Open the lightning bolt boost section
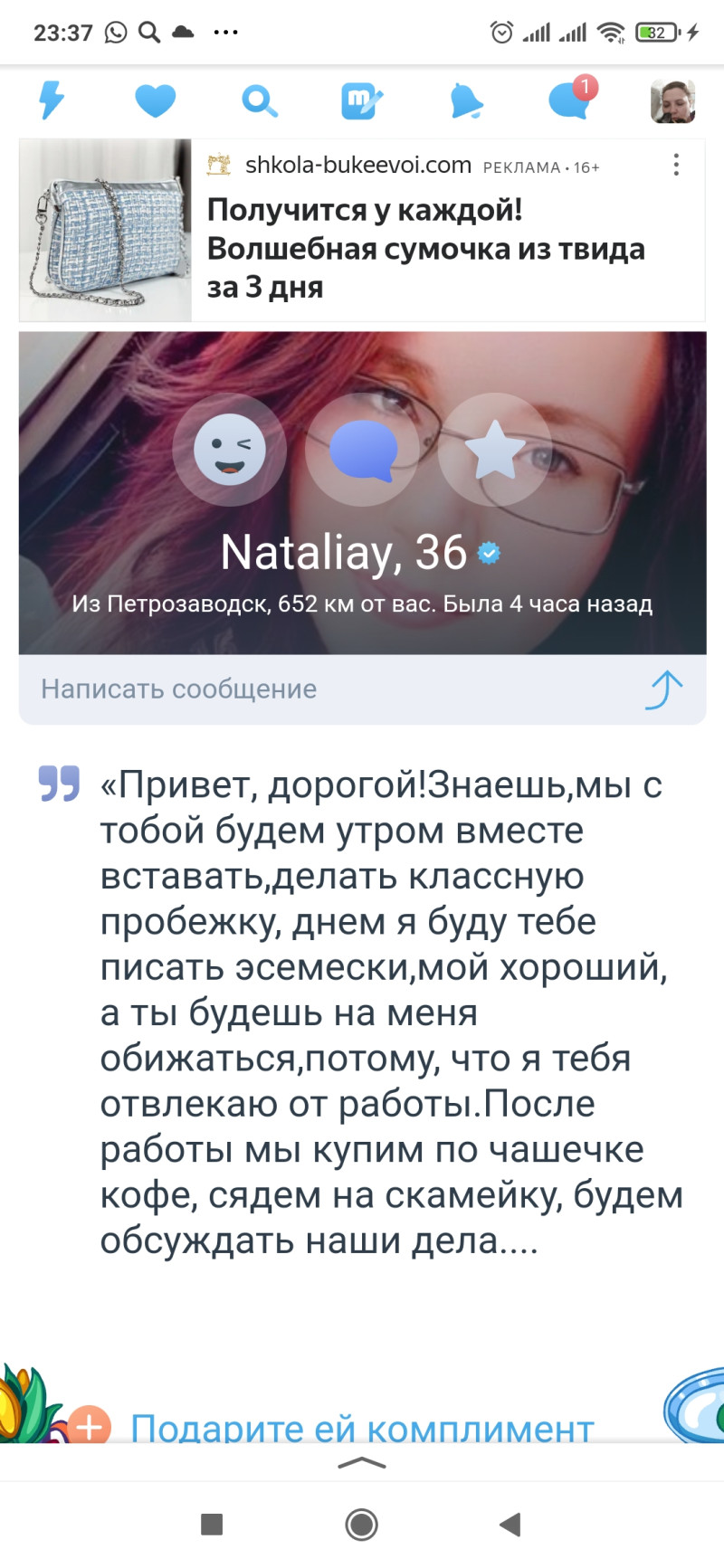The height and width of the screenshot is (1568, 724). pyautogui.click(x=52, y=100)
